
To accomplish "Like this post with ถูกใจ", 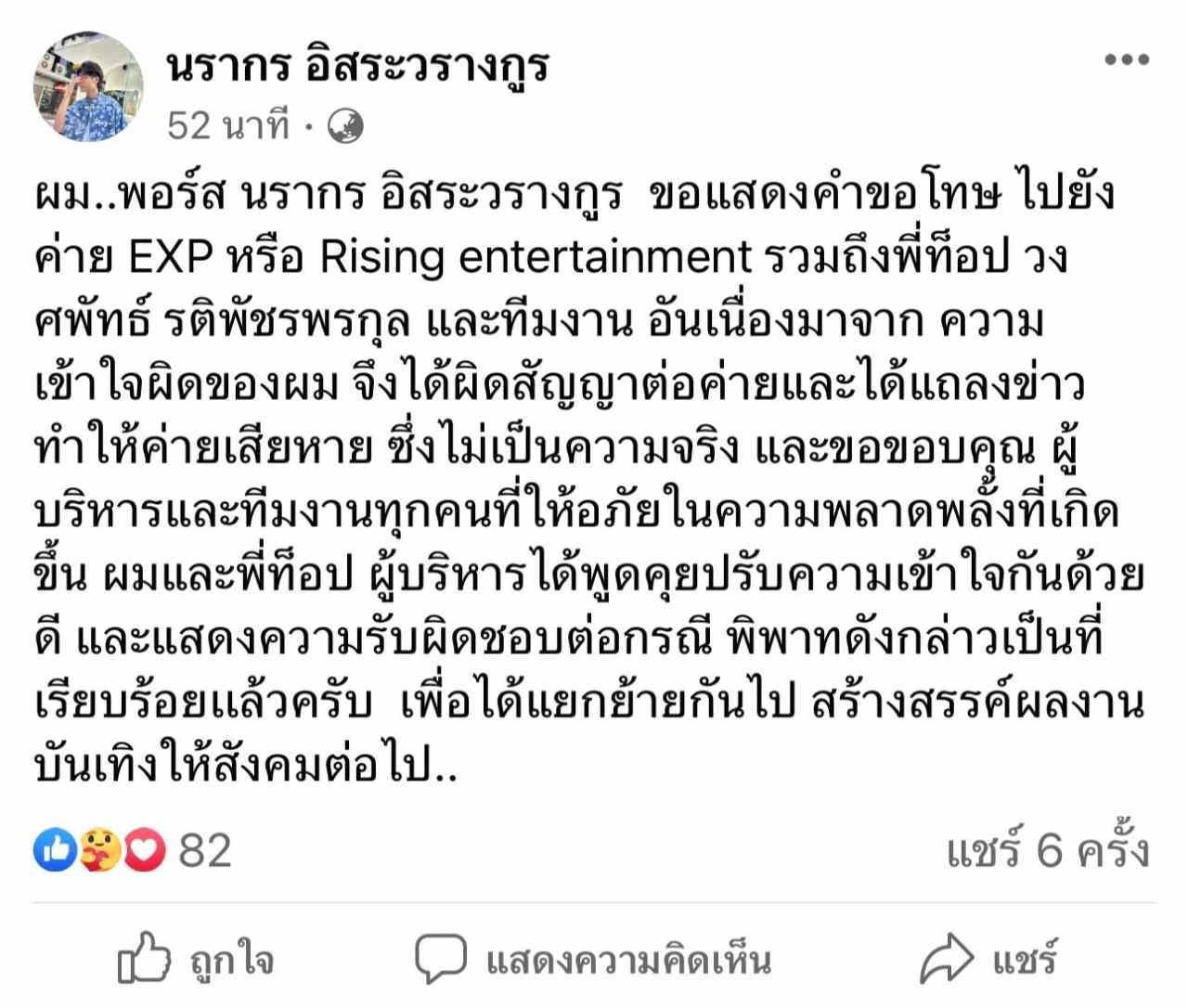I will tap(197, 960).
